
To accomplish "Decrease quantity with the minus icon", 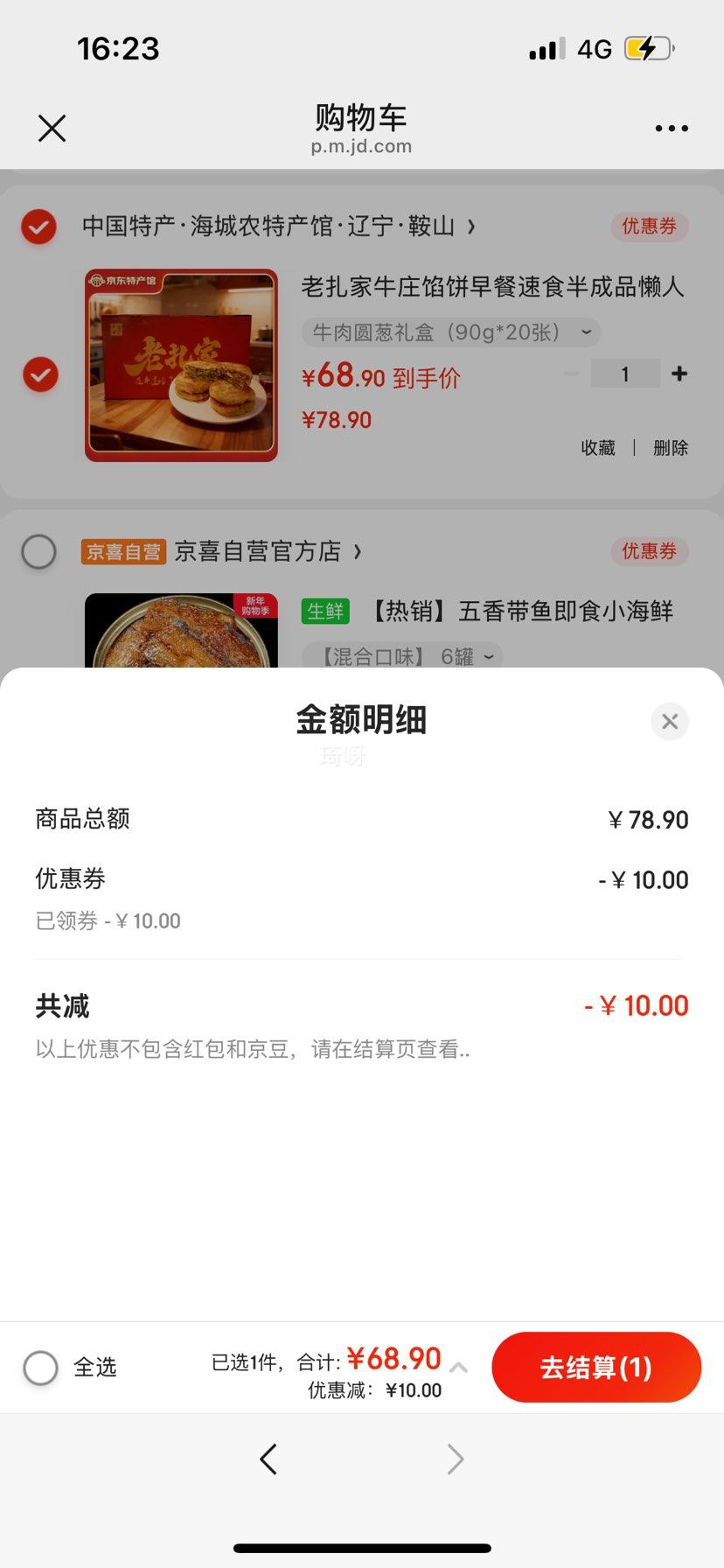I will point(571,374).
